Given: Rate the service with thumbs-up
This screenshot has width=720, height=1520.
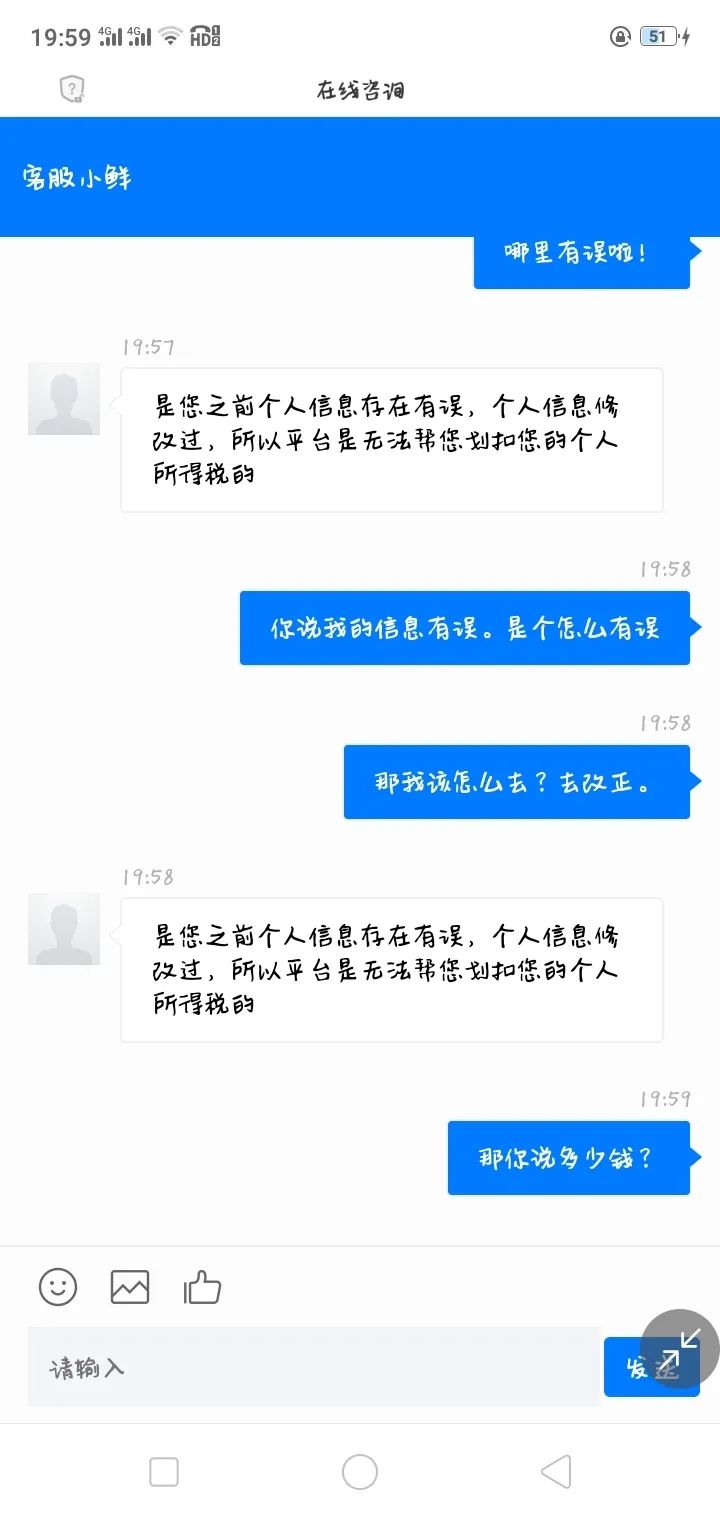Looking at the screenshot, I should pos(202,1287).
